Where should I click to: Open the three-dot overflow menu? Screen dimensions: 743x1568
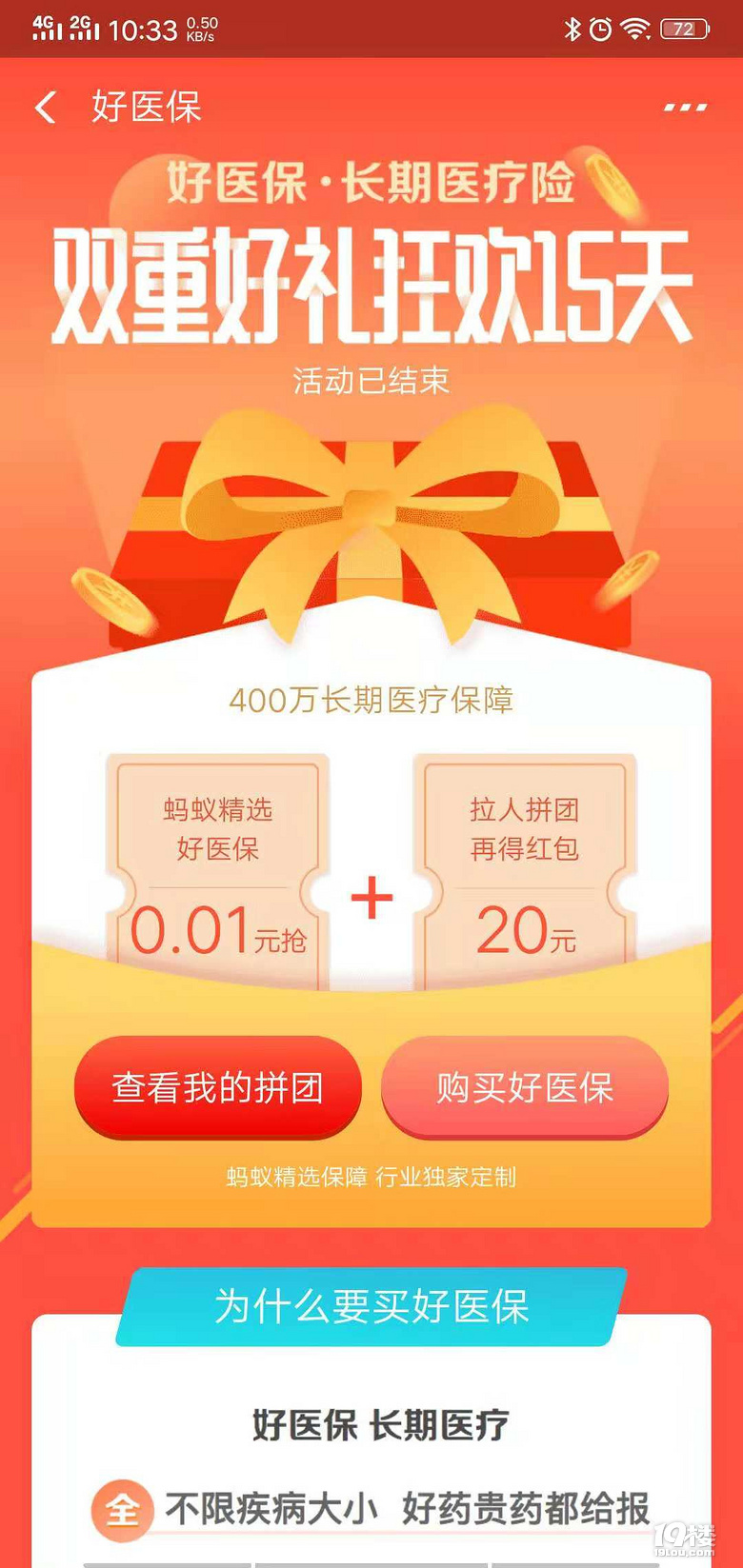[685, 108]
